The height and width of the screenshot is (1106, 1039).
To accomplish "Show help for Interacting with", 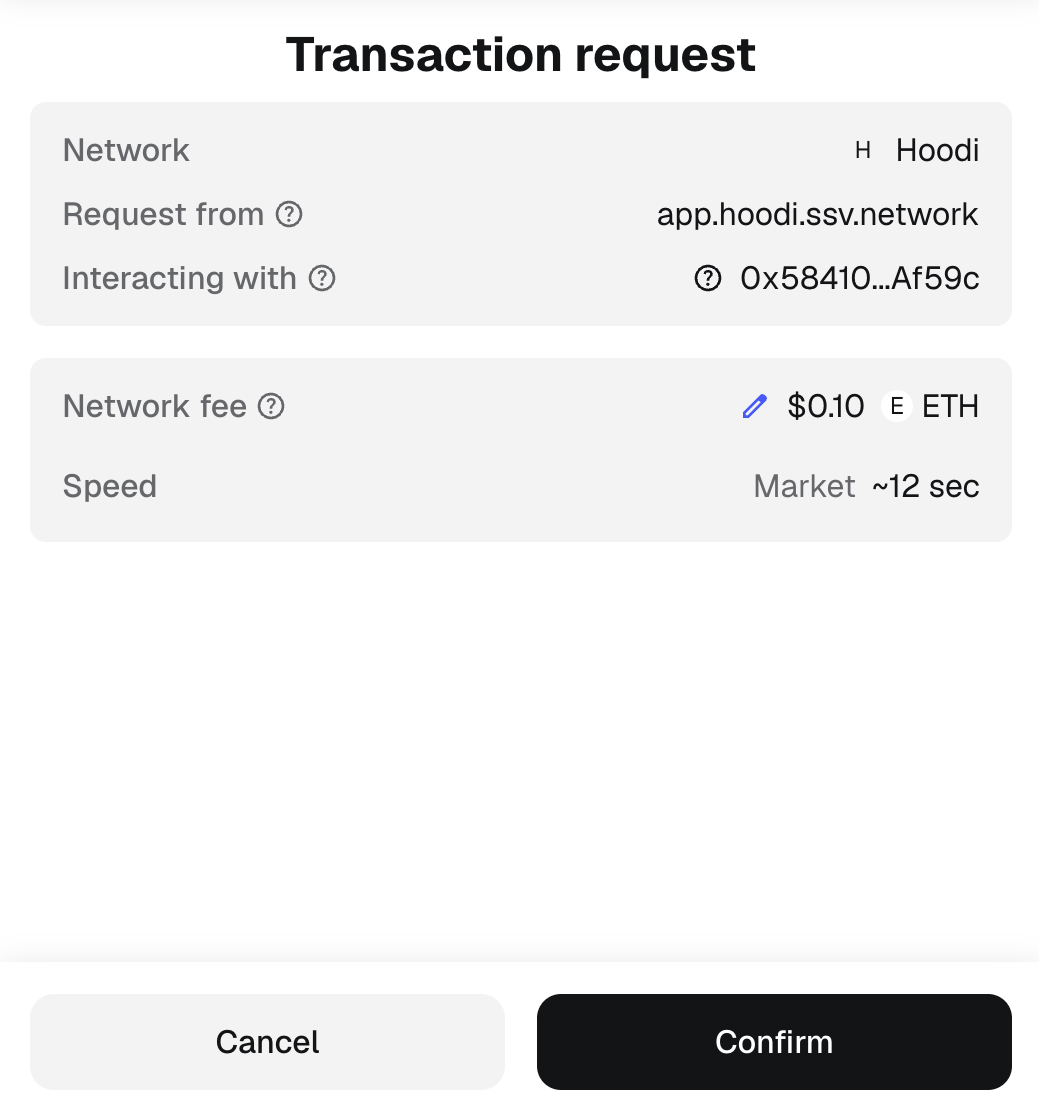I will tap(322, 278).
